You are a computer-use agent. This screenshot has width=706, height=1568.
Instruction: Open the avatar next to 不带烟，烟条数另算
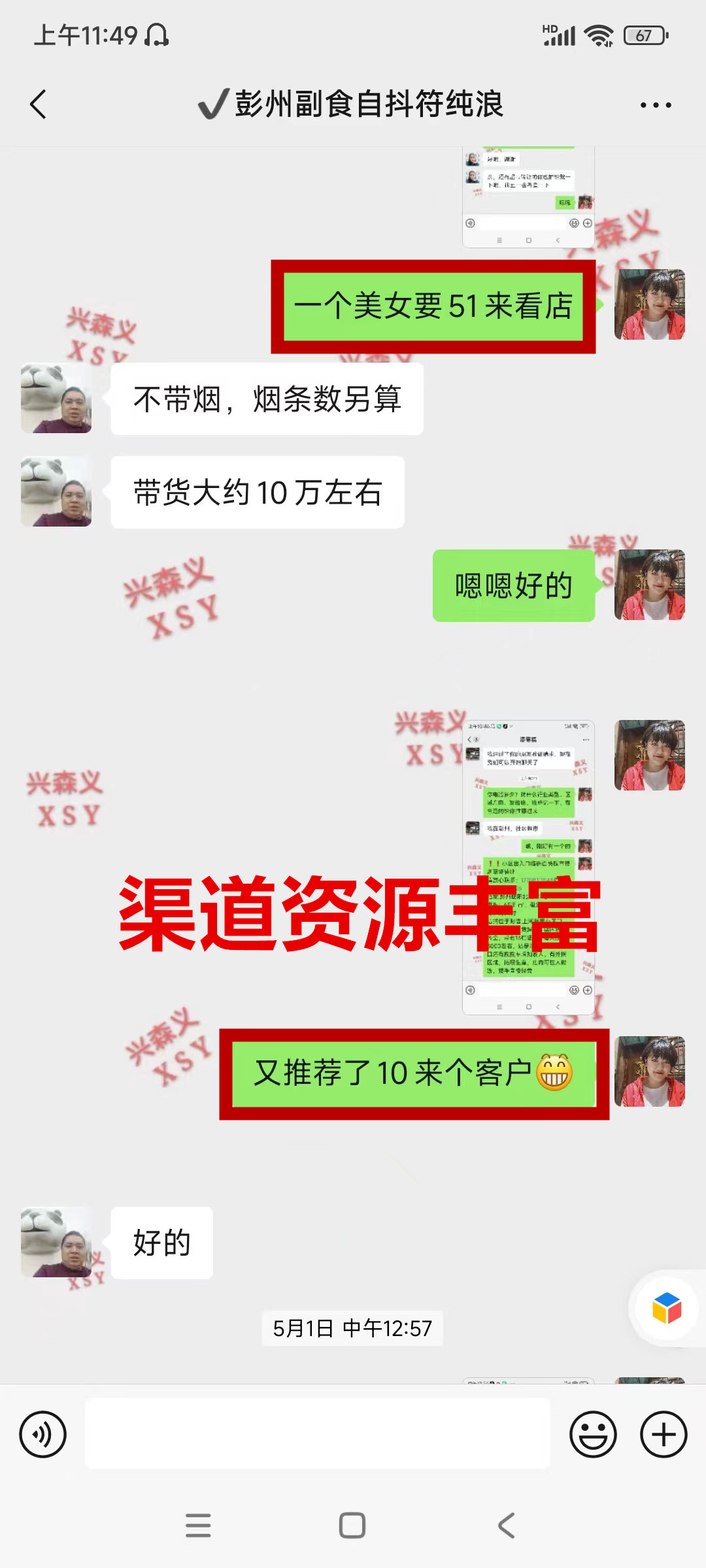(56, 399)
